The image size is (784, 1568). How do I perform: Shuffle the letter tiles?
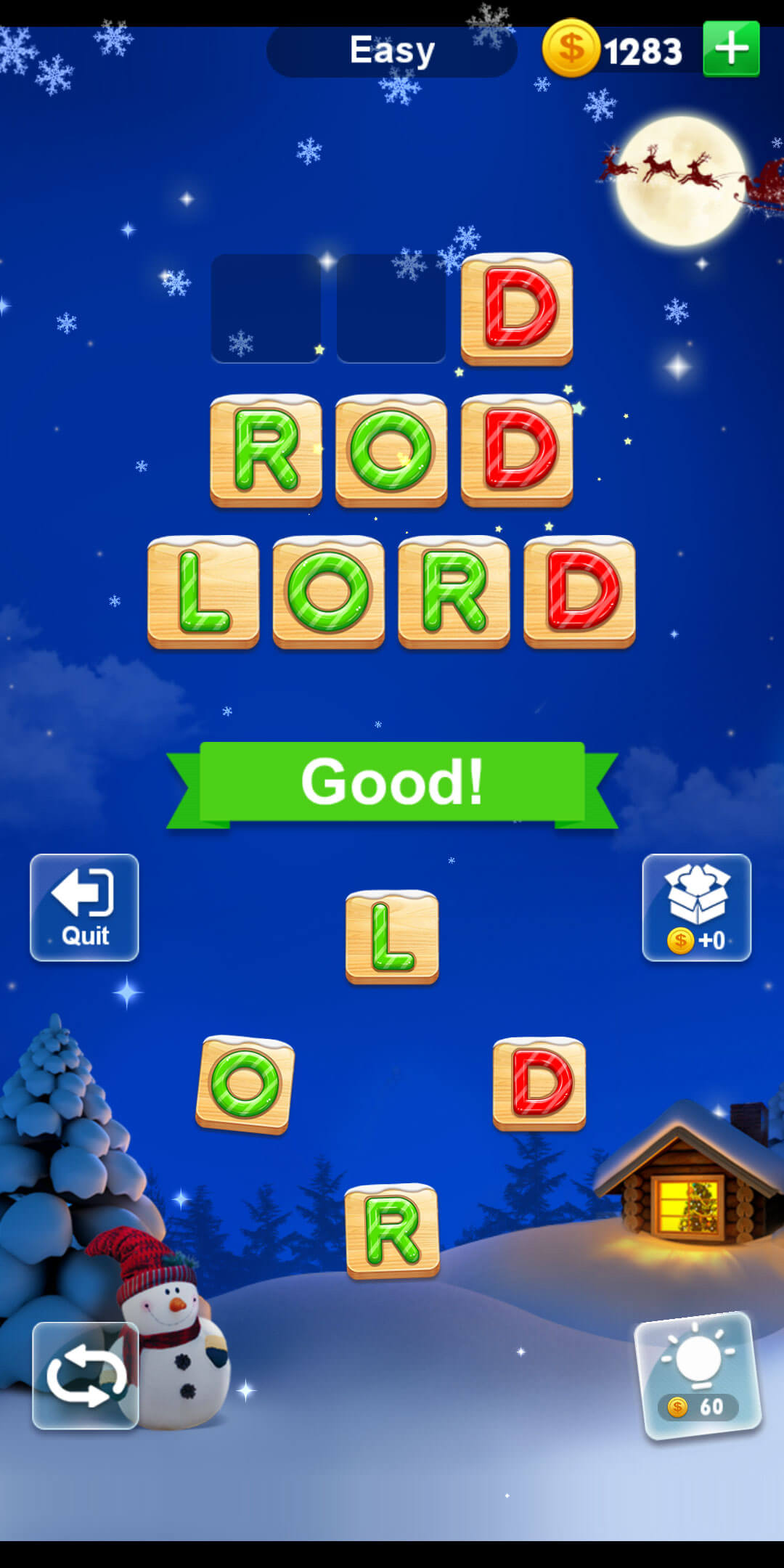[86, 1376]
